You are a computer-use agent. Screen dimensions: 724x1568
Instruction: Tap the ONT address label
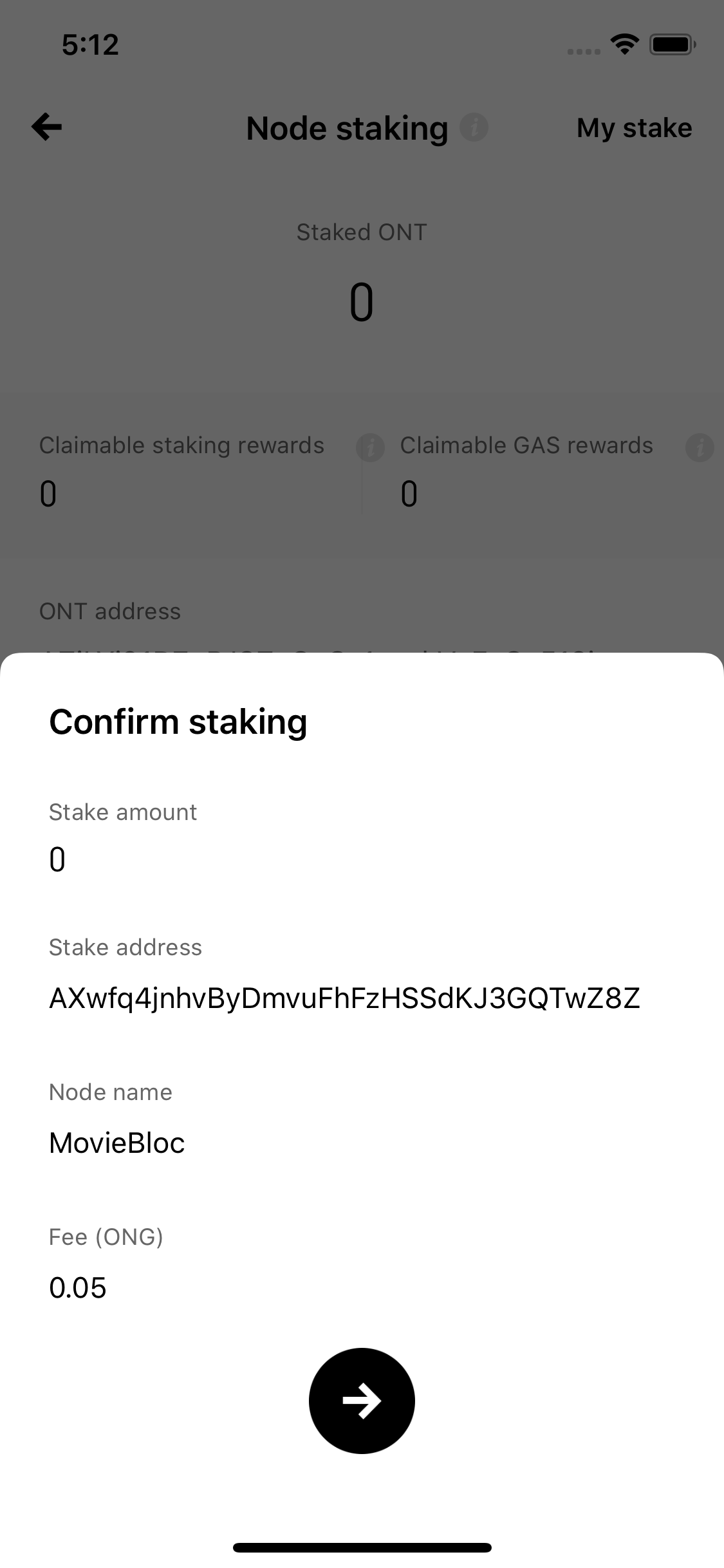(110, 611)
